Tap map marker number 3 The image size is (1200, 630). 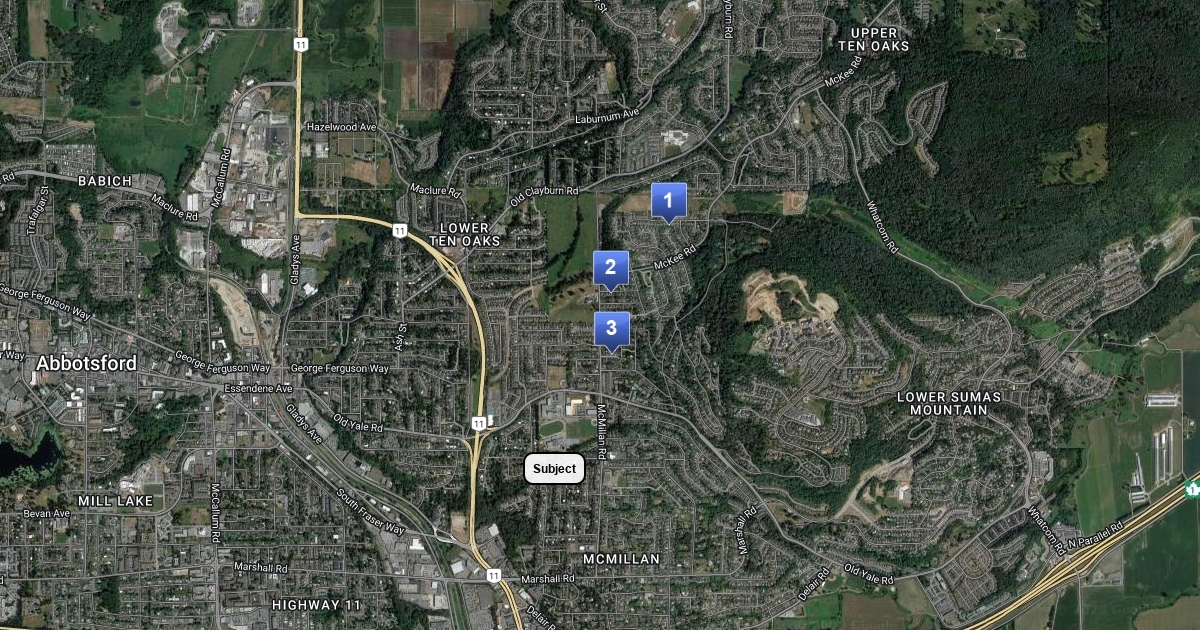[x=612, y=329]
